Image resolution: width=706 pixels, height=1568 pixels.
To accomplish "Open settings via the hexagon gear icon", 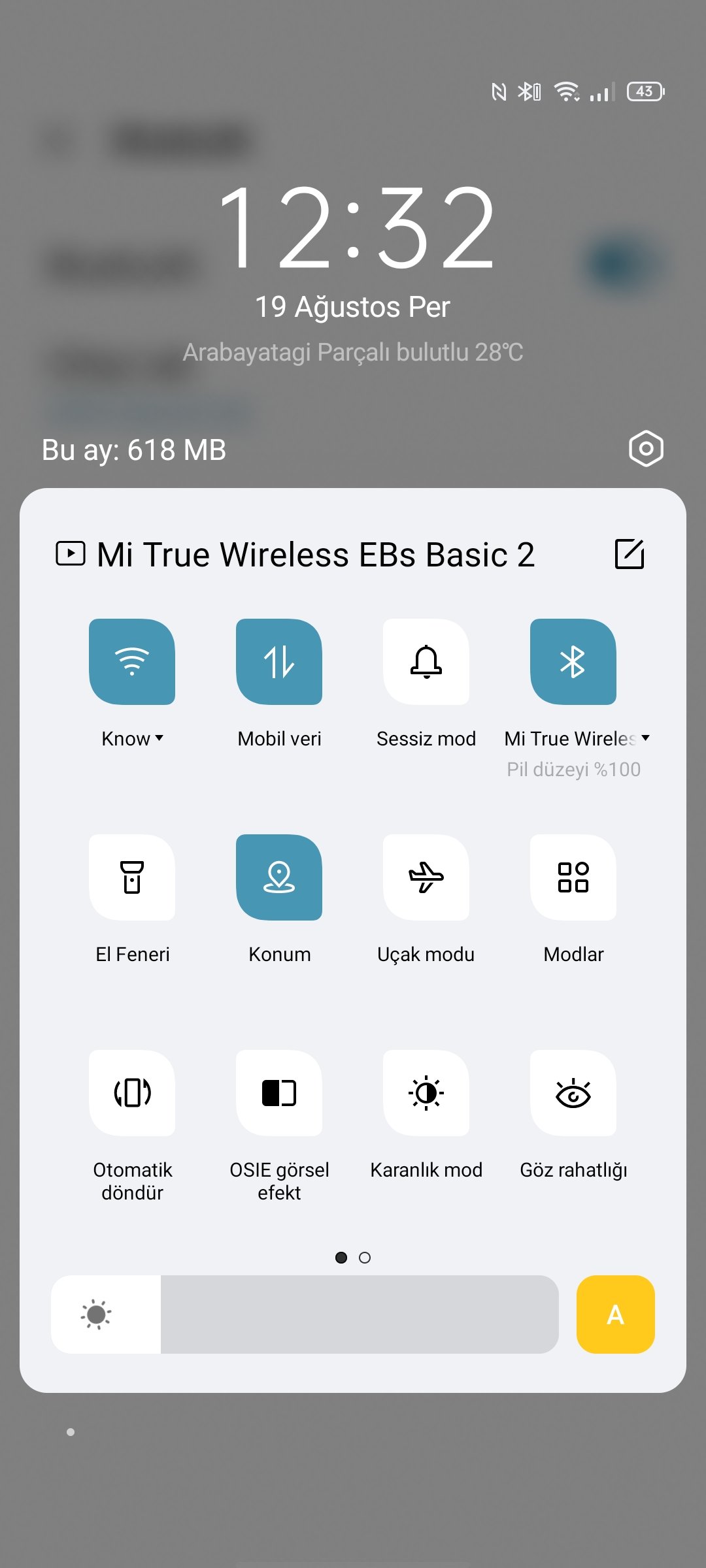I will point(646,449).
